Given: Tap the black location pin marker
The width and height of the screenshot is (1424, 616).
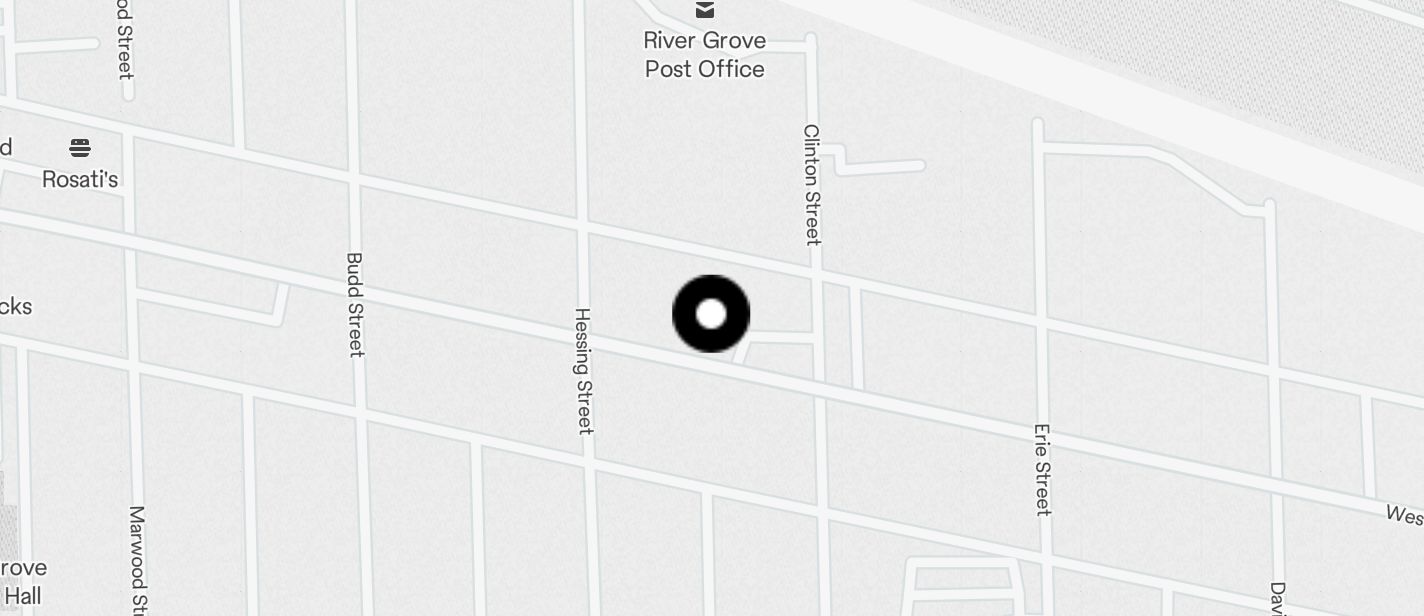Looking at the screenshot, I should point(711,314).
